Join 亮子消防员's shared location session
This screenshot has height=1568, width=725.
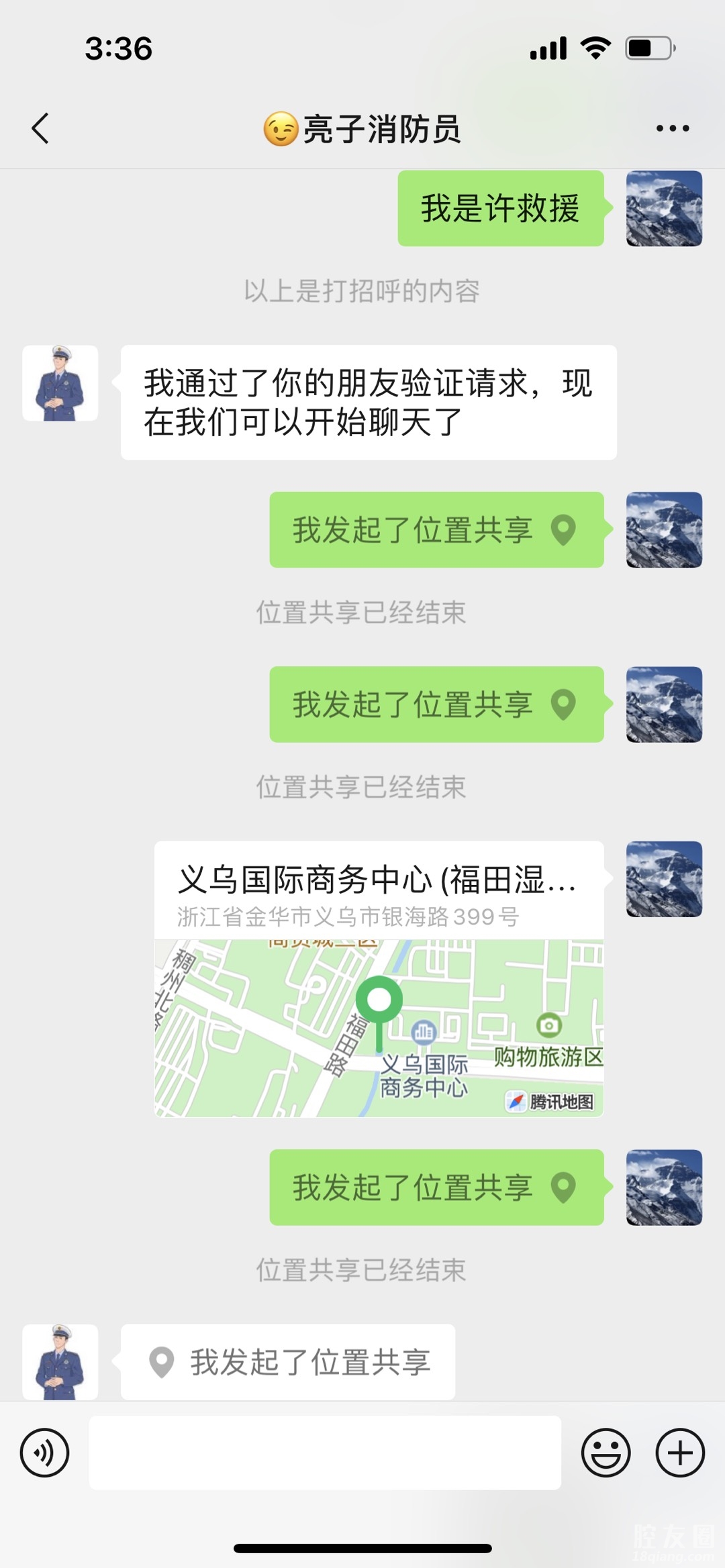(x=288, y=1362)
